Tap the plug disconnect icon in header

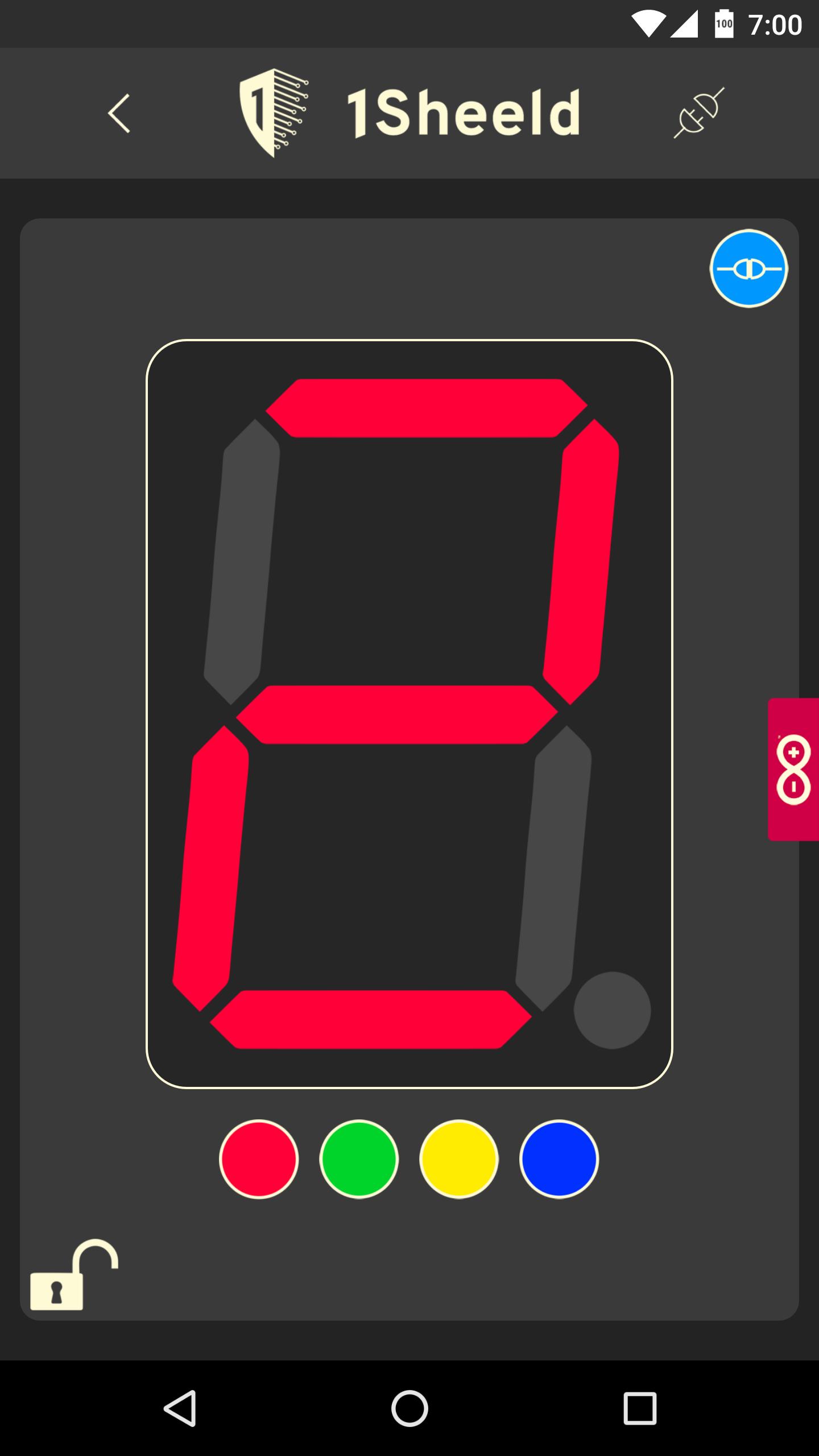click(x=699, y=113)
